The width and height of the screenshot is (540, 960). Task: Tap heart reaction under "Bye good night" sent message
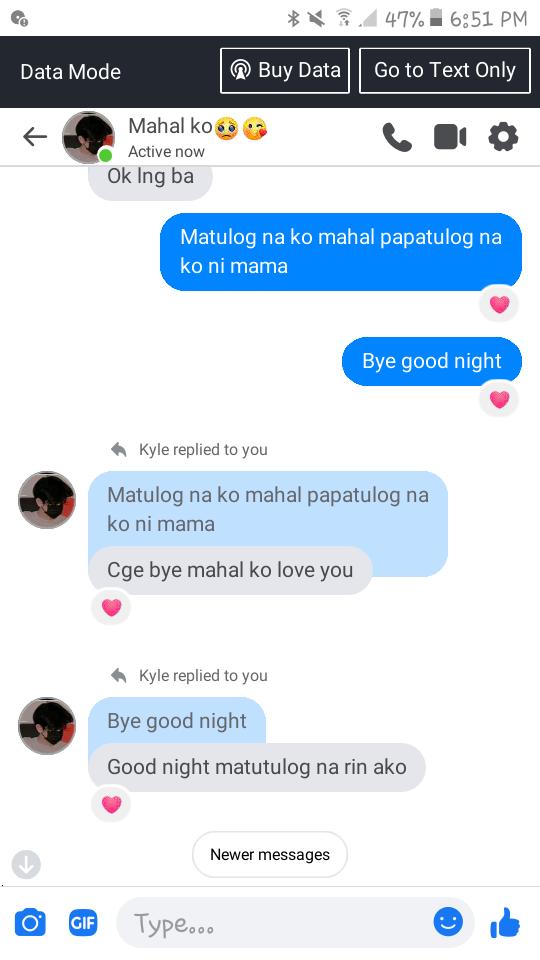point(500,399)
